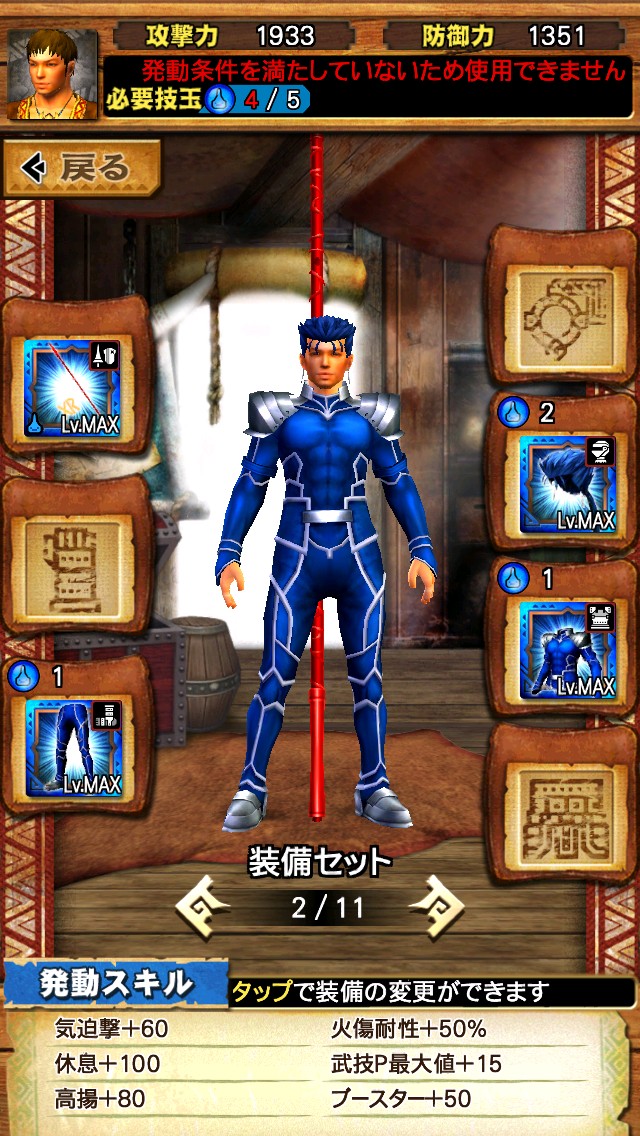This screenshot has width=640, height=1136.
Task: Tap the hunter portrait avatar
Action: click(x=52, y=75)
